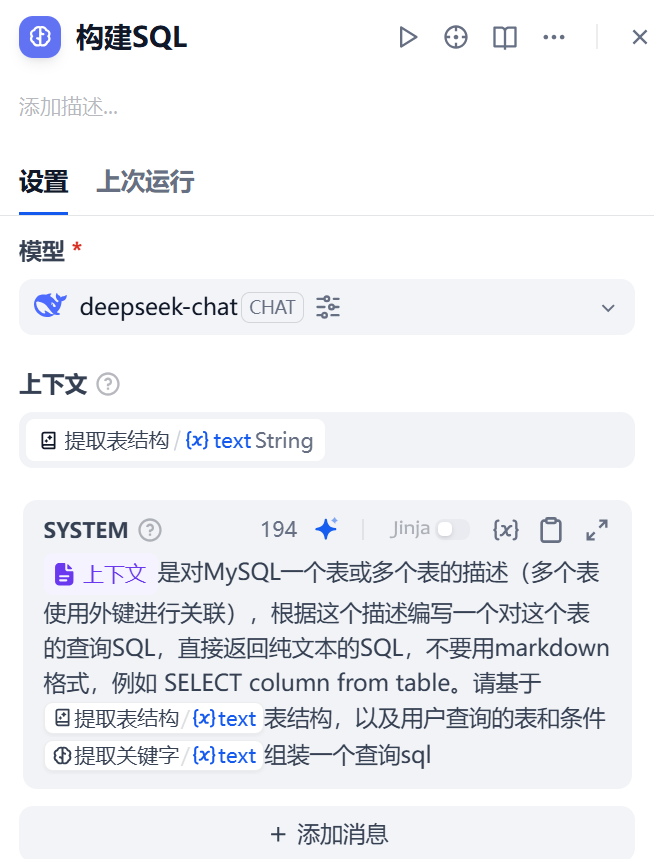The image size is (654, 859).
Task: Open model parameter settings sliders icon
Action: coord(328,307)
